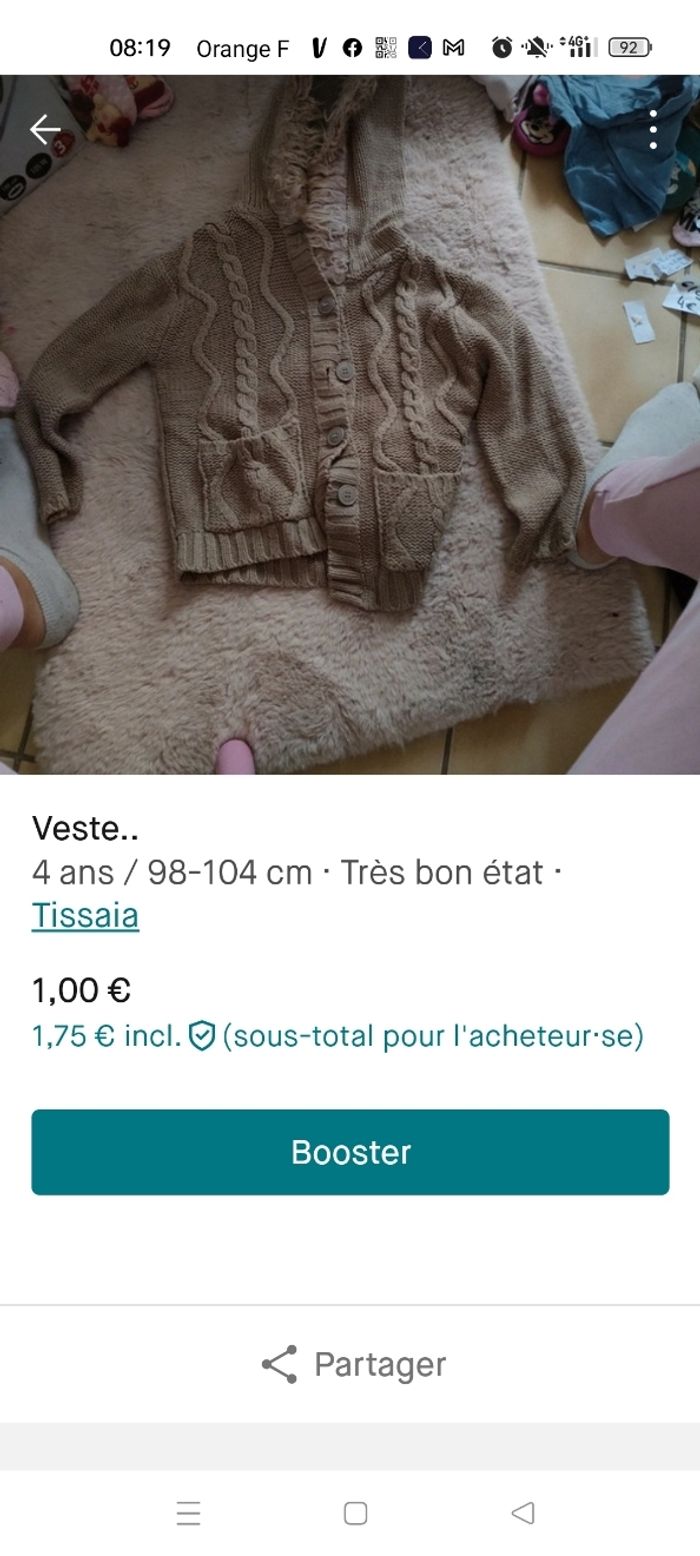Image resolution: width=700 pixels, height=1556 pixels.
Task: Go to the system home screen
Action: pos(355,1513)
